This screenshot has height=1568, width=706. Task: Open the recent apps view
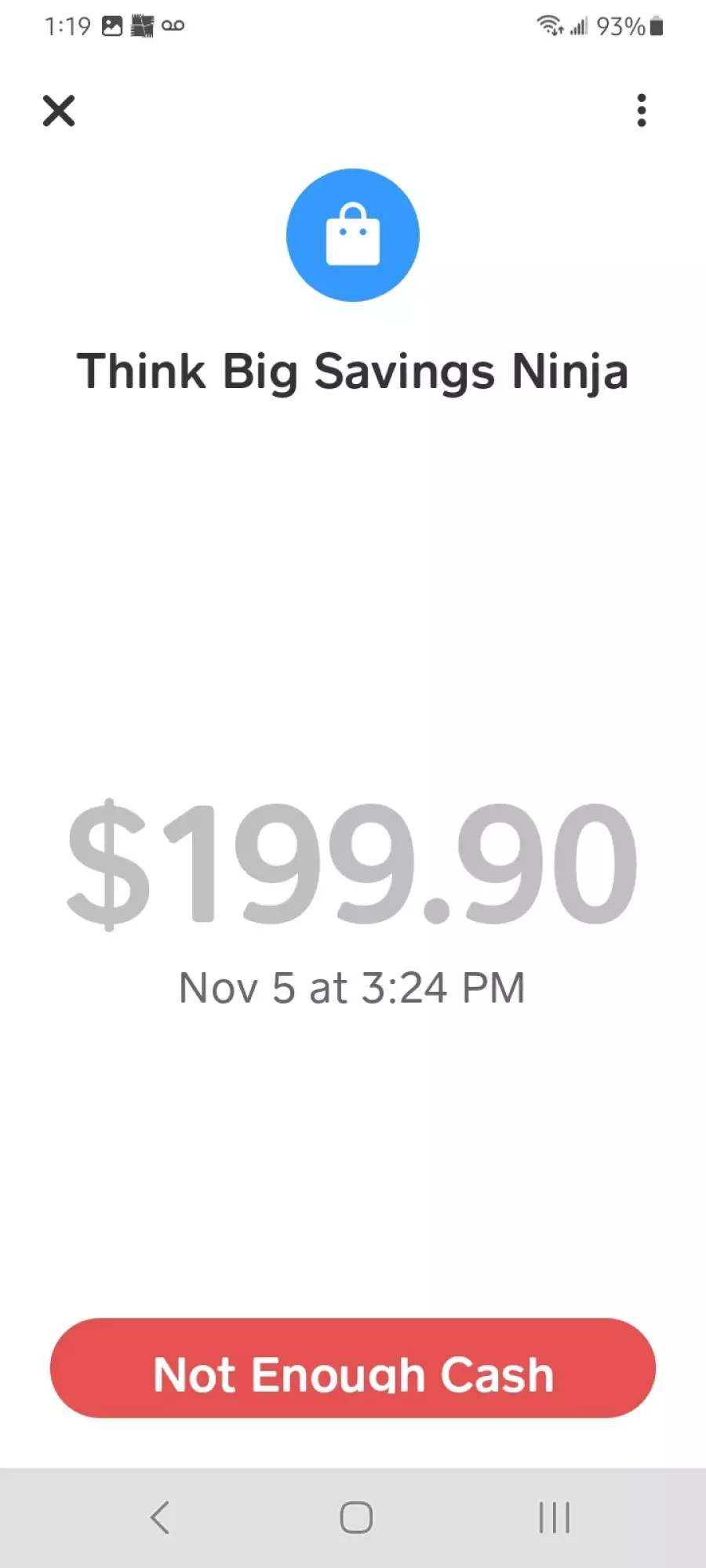[554, 1518]
